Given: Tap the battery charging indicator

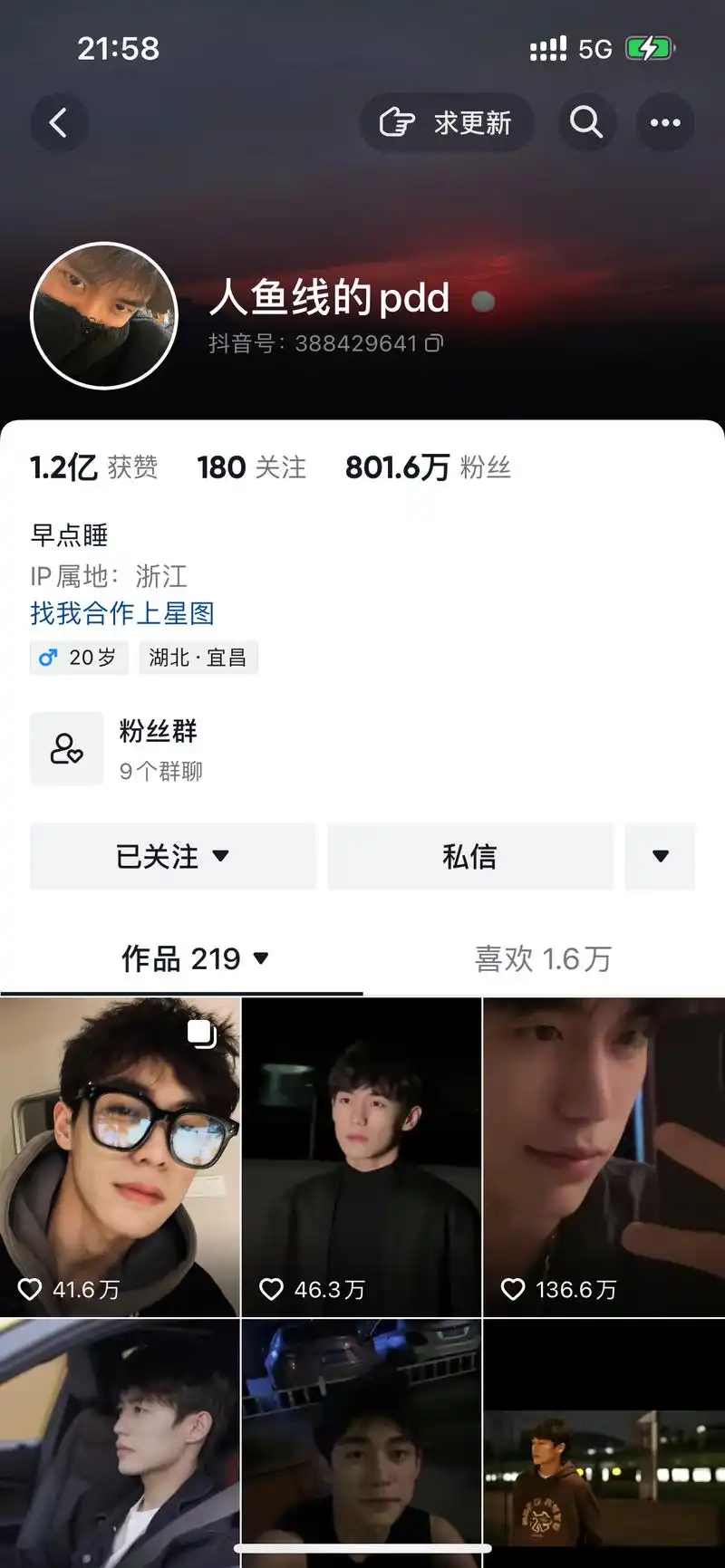Looking at the screenshot, I should (650, 47).
